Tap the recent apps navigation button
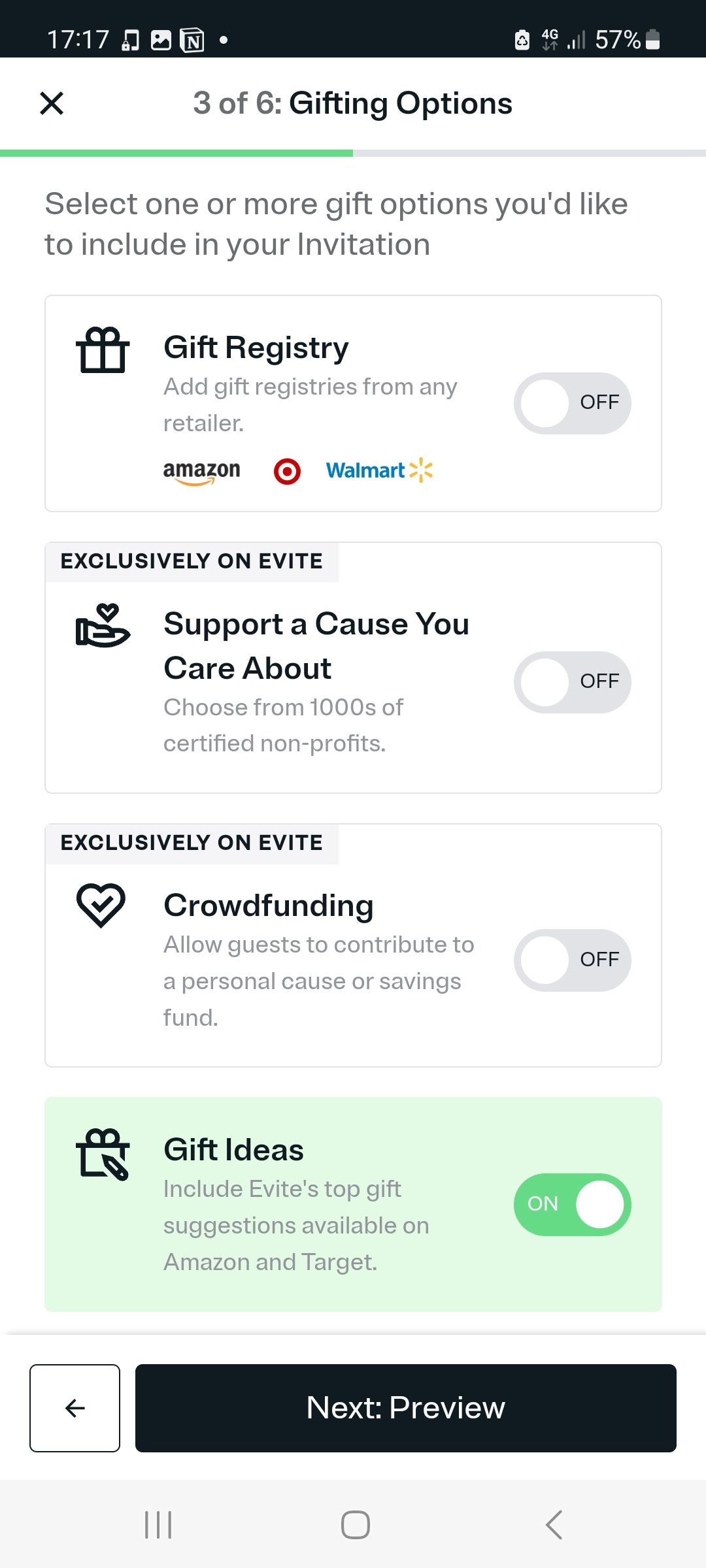This screenshot has height=1568, width=706. (157, 1526)
